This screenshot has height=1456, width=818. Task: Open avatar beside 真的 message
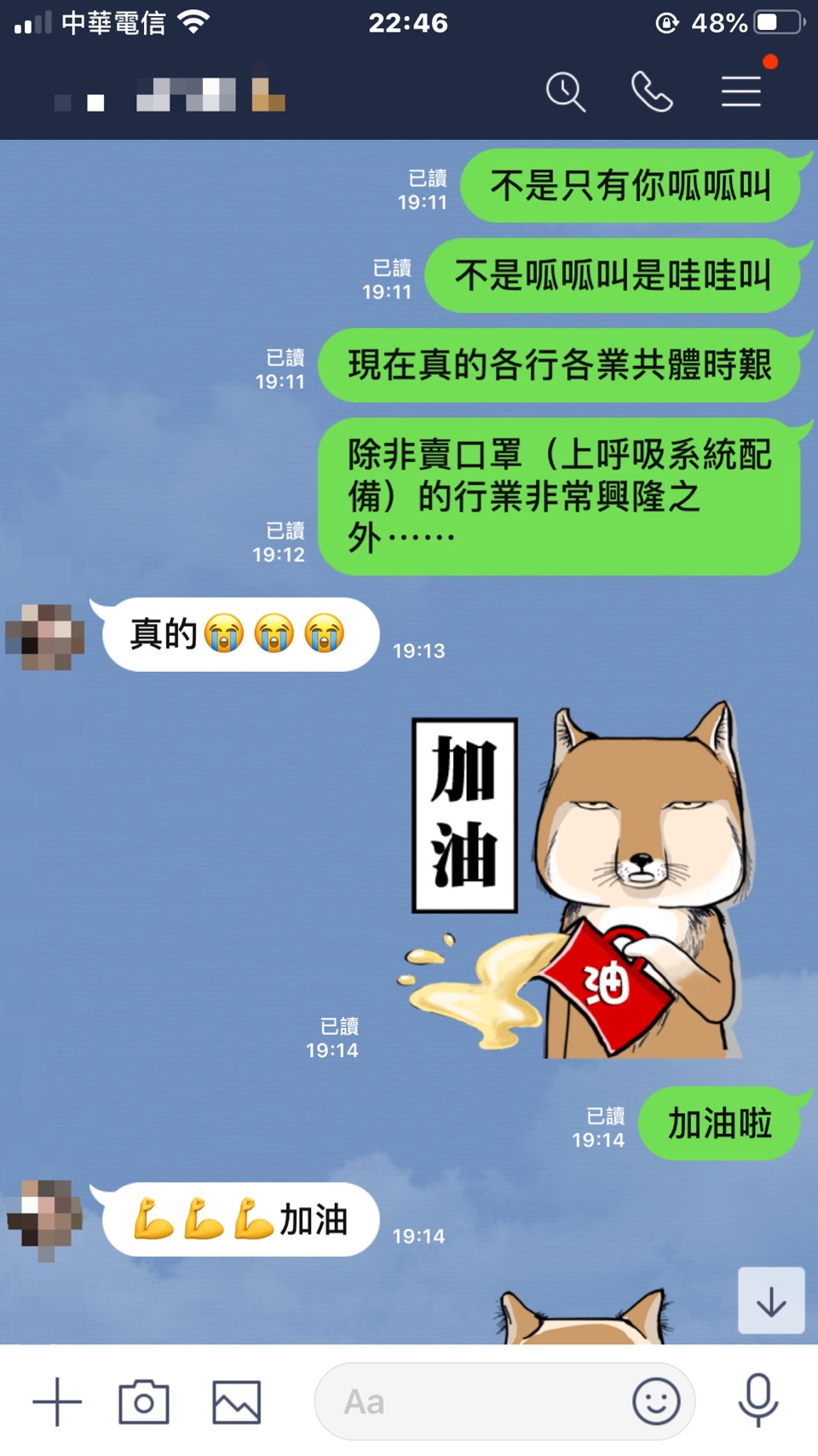click(44, 637)
